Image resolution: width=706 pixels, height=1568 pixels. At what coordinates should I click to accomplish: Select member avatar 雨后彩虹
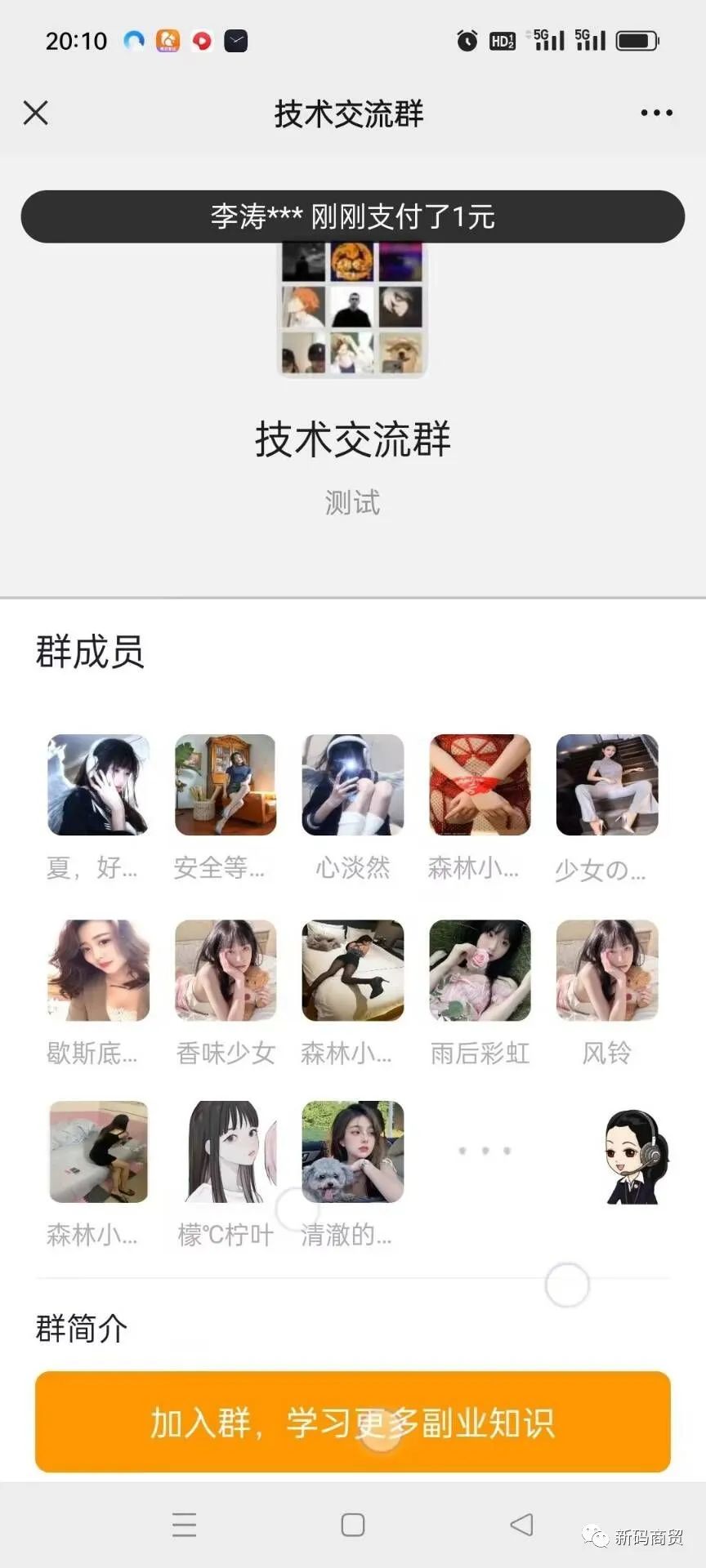(480, 970)
